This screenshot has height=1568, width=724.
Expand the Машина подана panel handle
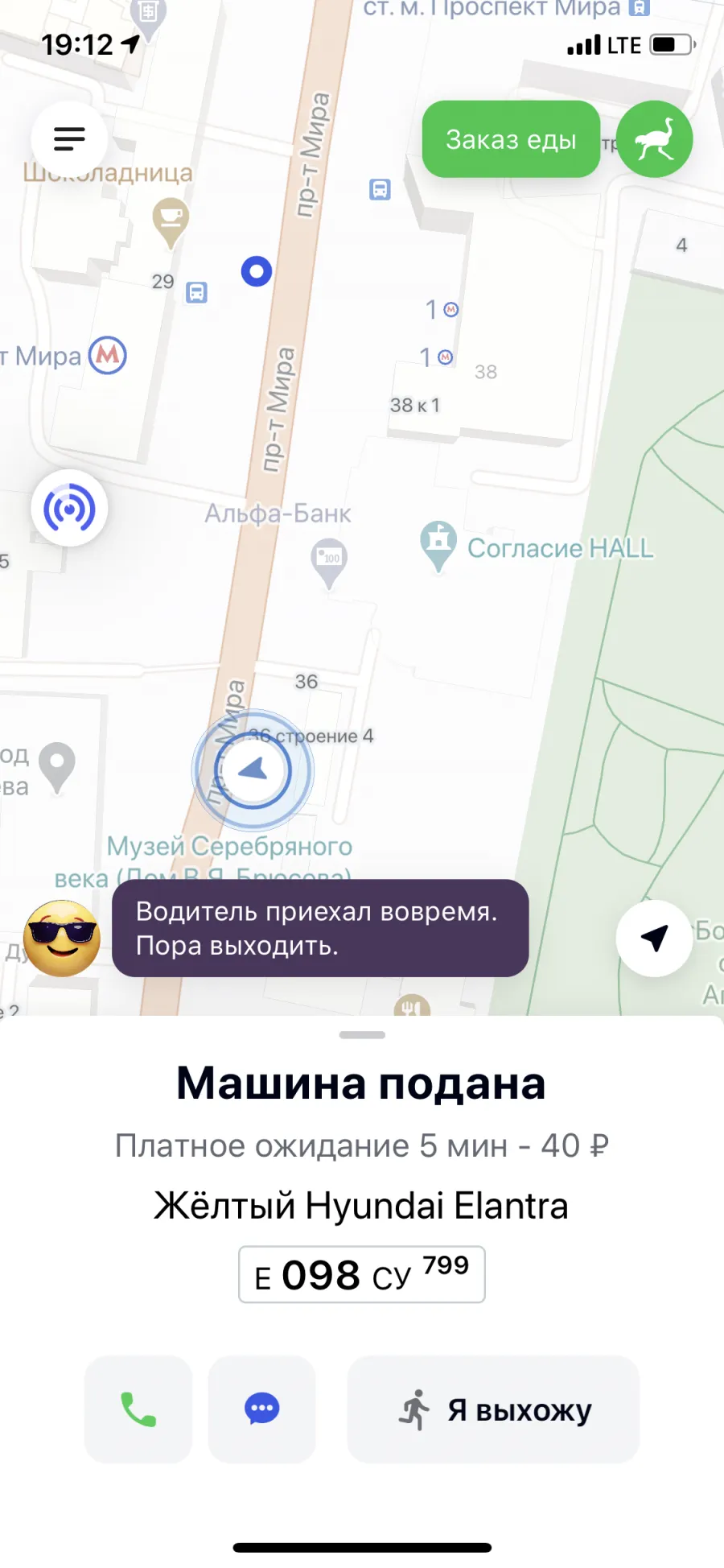(362, 1035)
